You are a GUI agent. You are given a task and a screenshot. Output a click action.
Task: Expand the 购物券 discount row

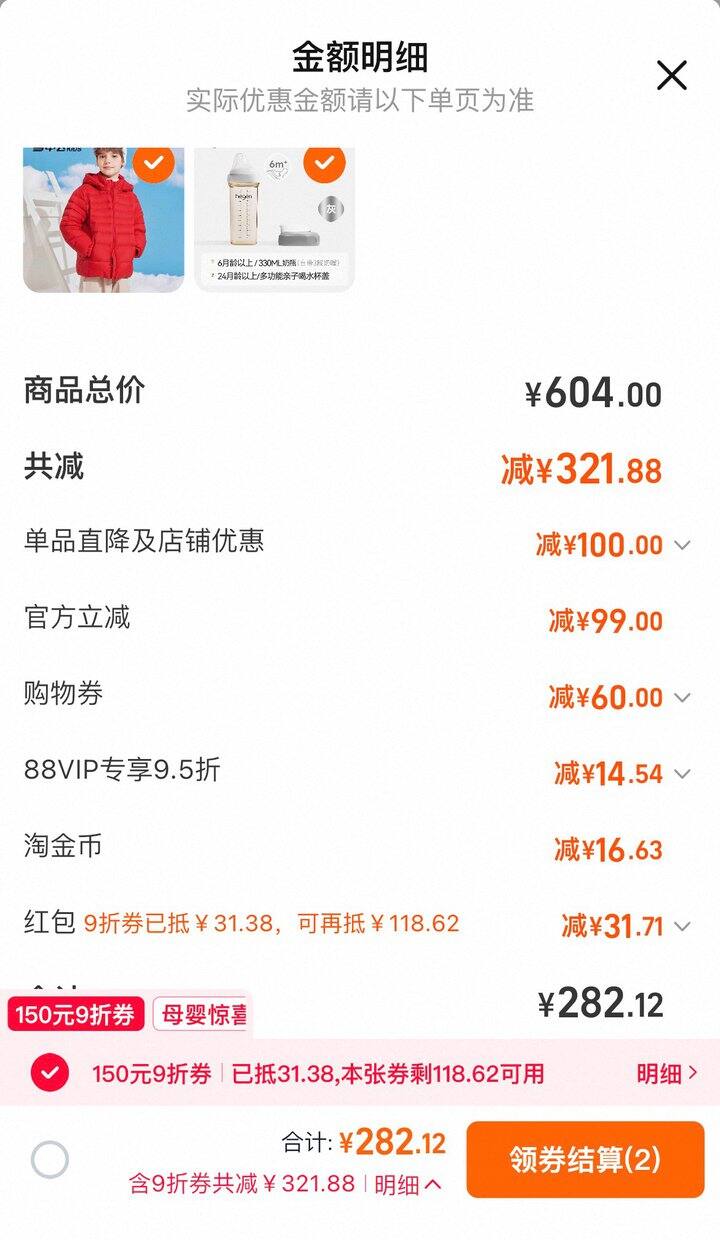[682, 697]
